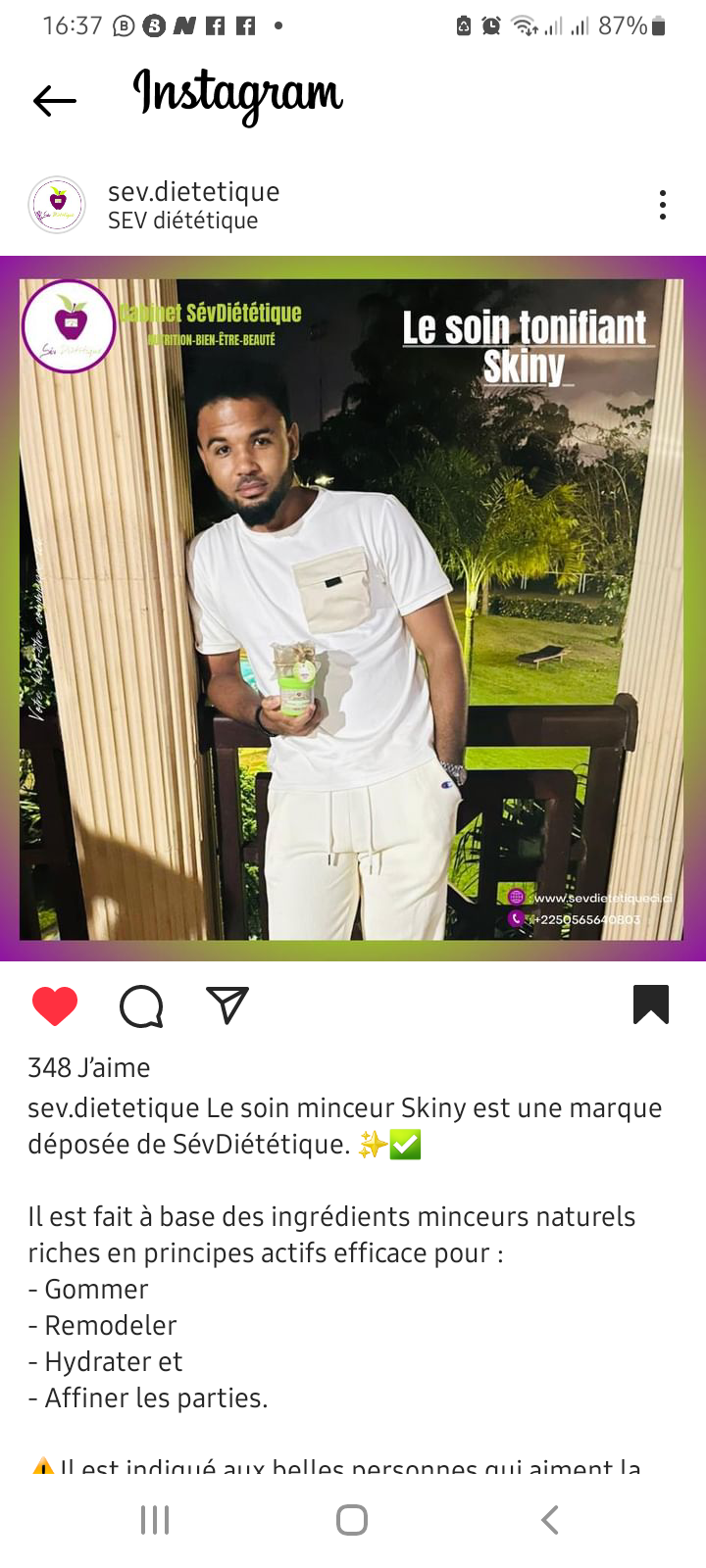Go back using the top arrow

(x=54, y=100)
